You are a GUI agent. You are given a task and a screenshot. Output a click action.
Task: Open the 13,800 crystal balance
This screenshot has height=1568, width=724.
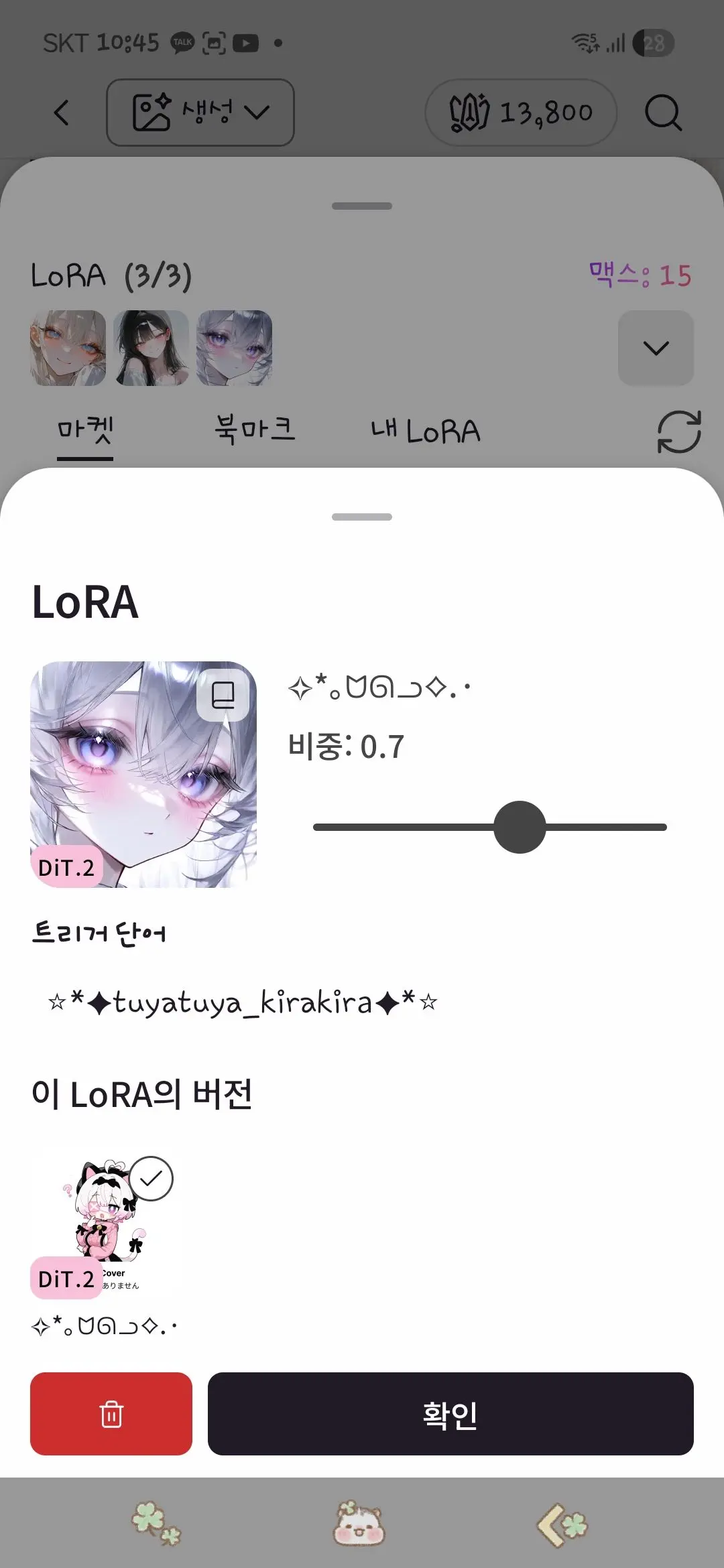pos(521,113)
